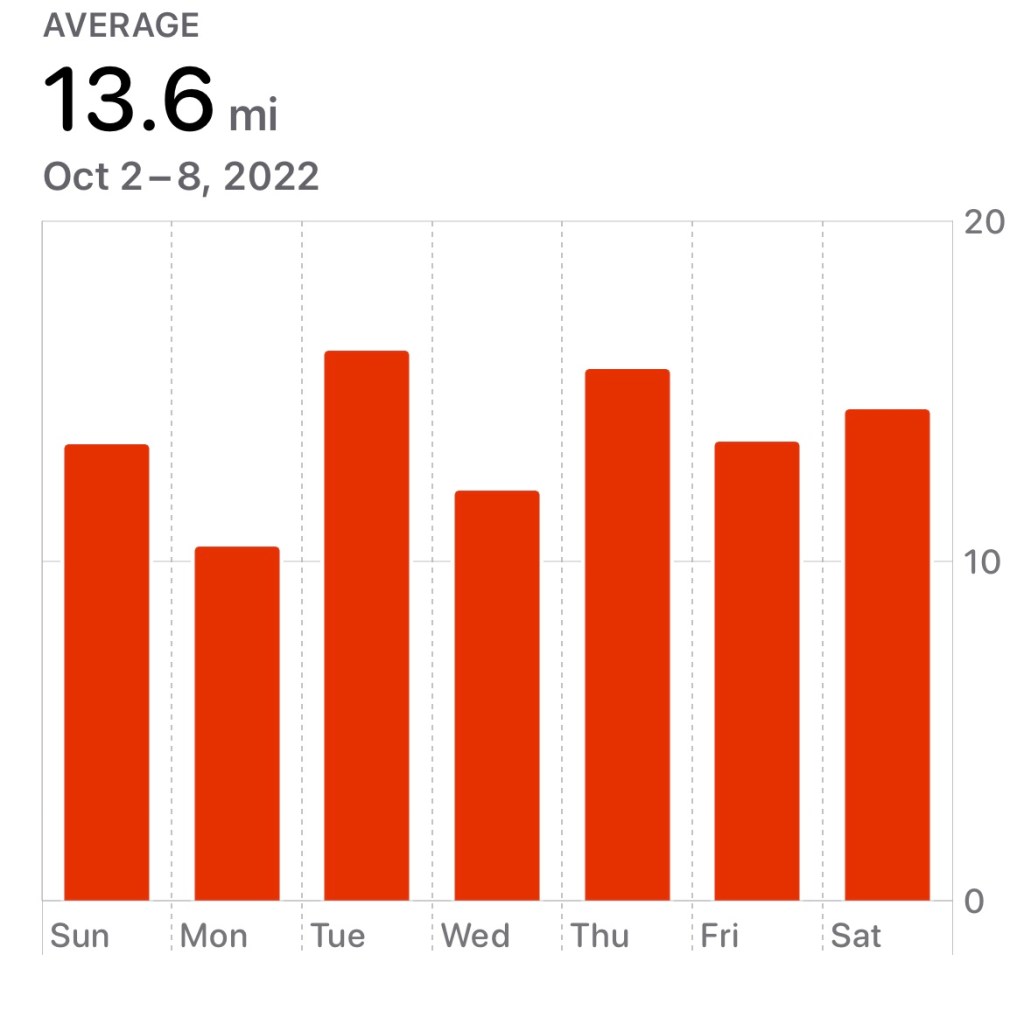The image size is (1024, 1017).
Task: Select the Sunday bar in the chart
Action: click(106, 672)
